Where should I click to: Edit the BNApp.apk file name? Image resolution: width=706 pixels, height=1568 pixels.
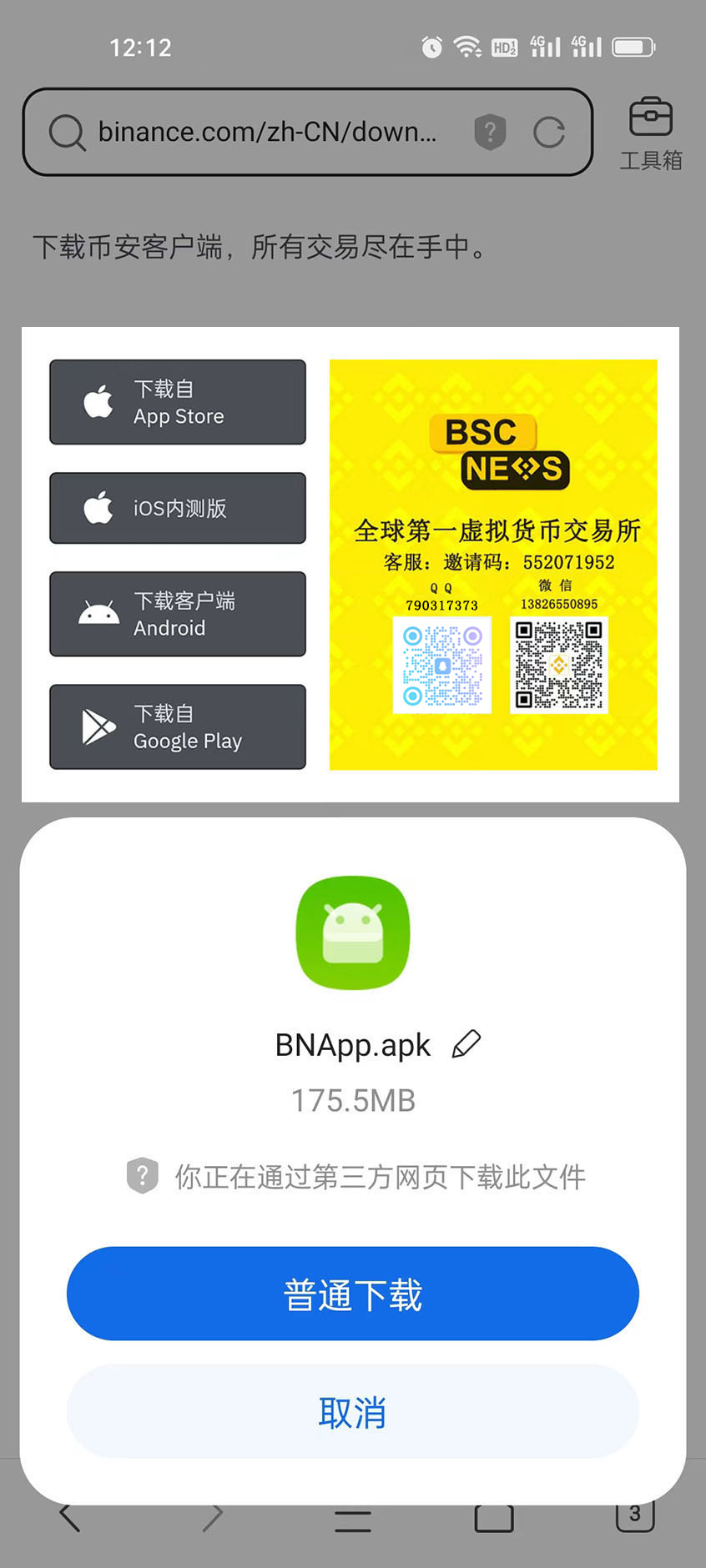(466, 1044)
